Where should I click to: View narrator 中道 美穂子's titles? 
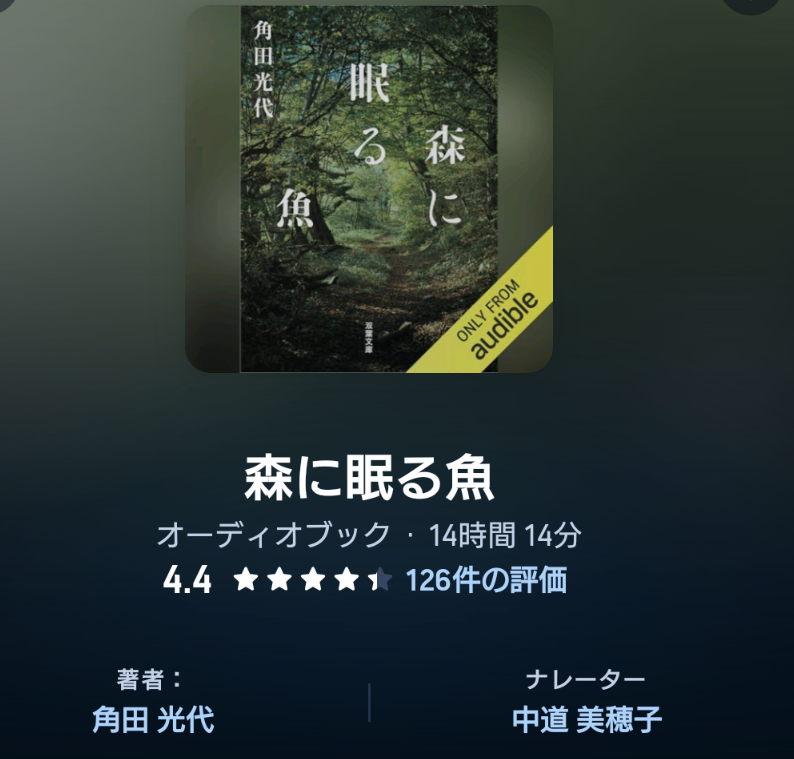(586, 719)
